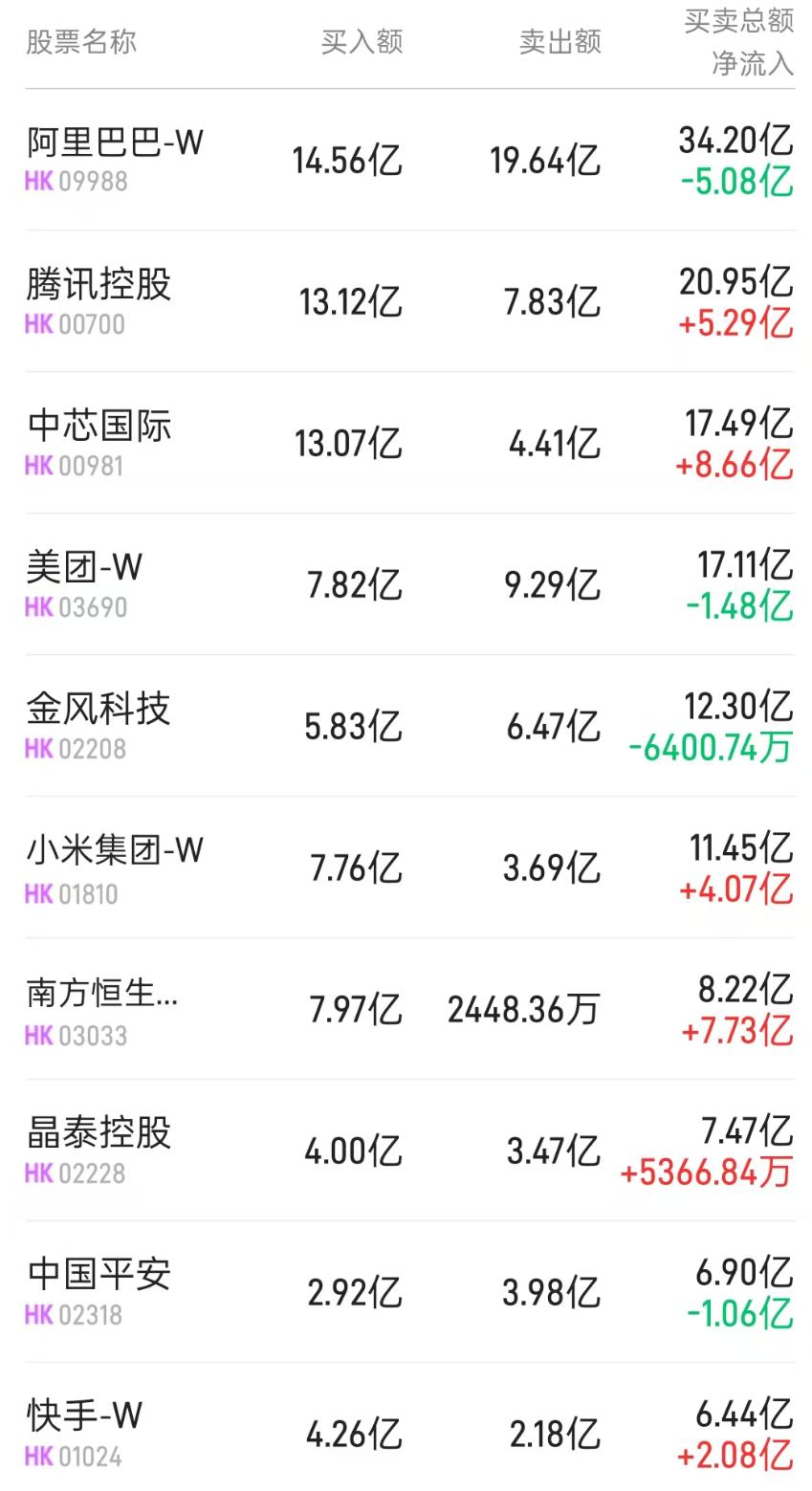The width and height of the screenshot is (812, 1491).
Task: Click the 股票名称 column header
Action: (79, 41)
